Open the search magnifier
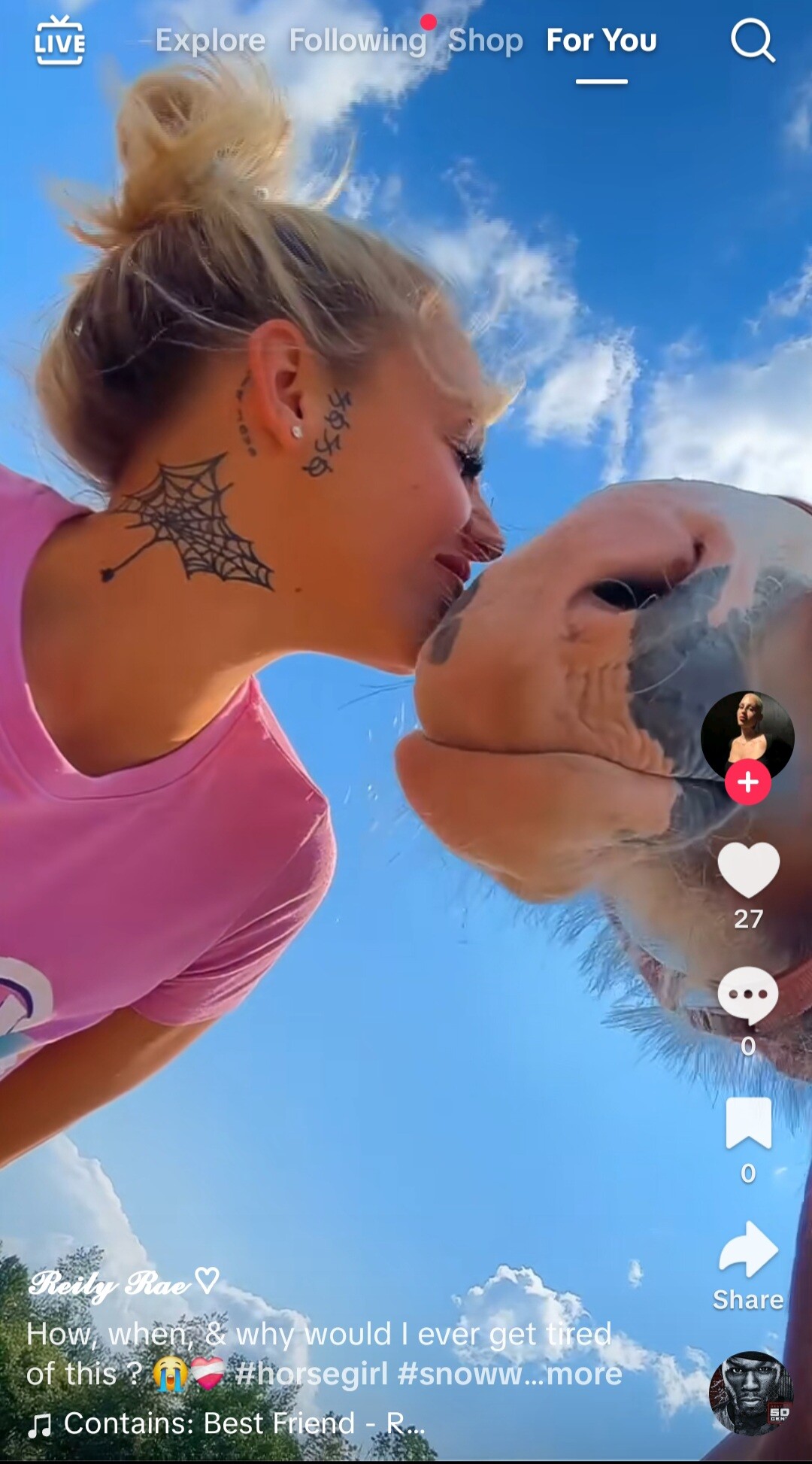This screenshot has height=1464, width=812. coord(753,41)
